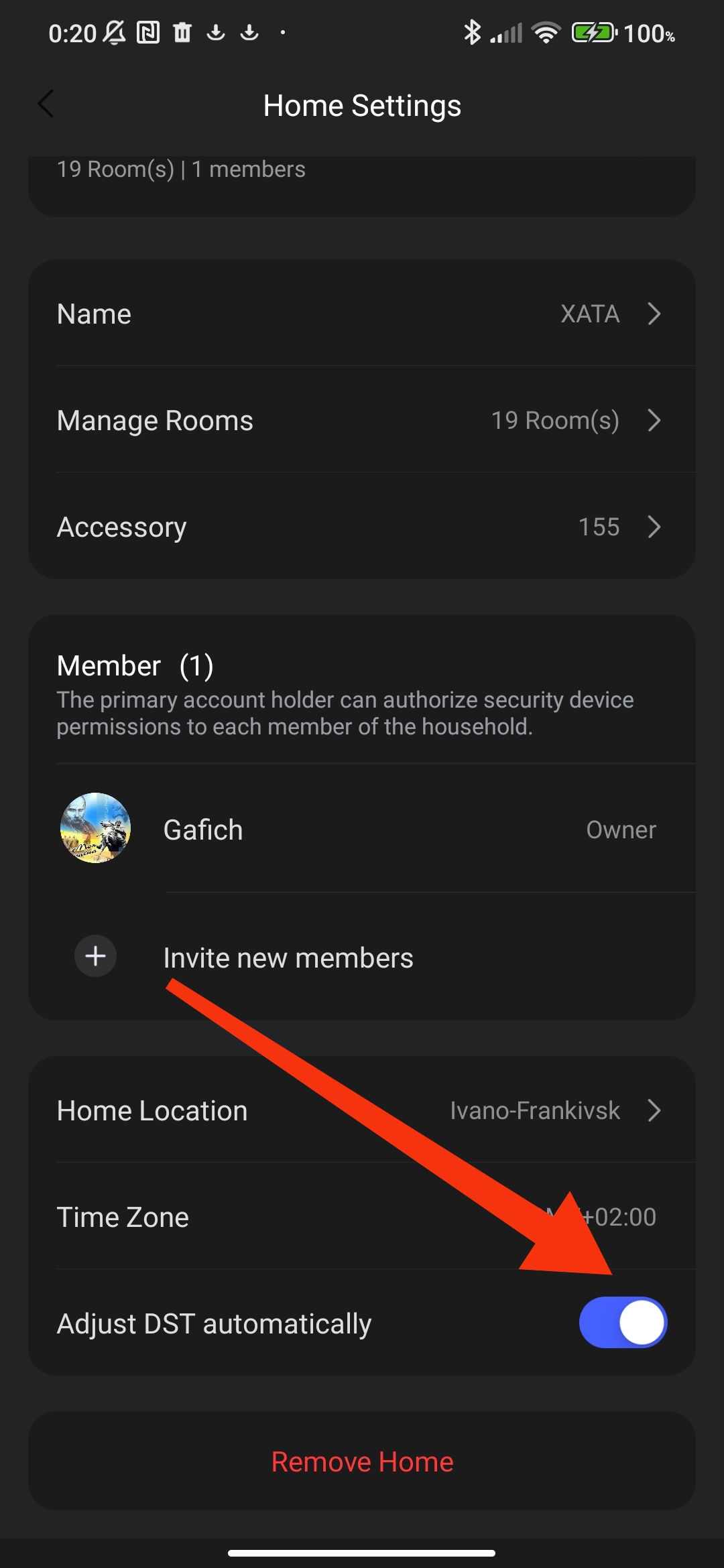724x1568 pixels.
Task: Go back from Home Settings
Action: coord(46,105)
